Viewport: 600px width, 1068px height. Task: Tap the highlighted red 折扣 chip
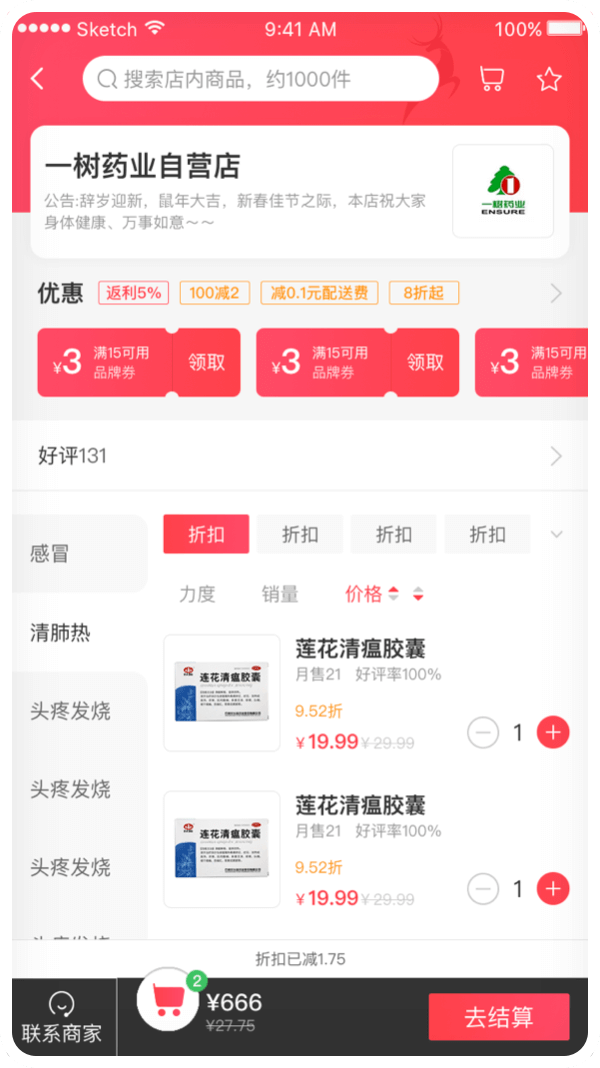click(x=206, y=534)
